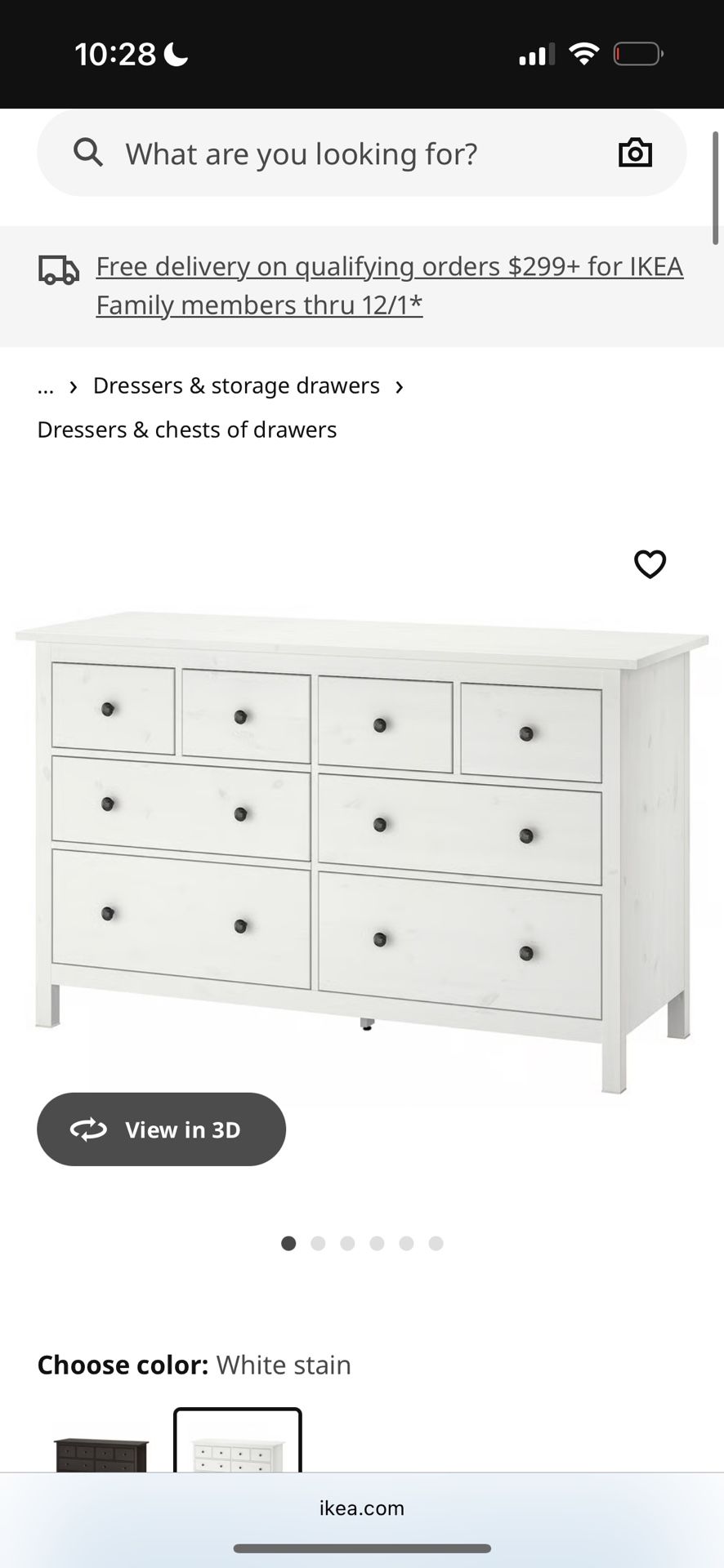Select the last carousel dot indicator

pos(436,1243)
